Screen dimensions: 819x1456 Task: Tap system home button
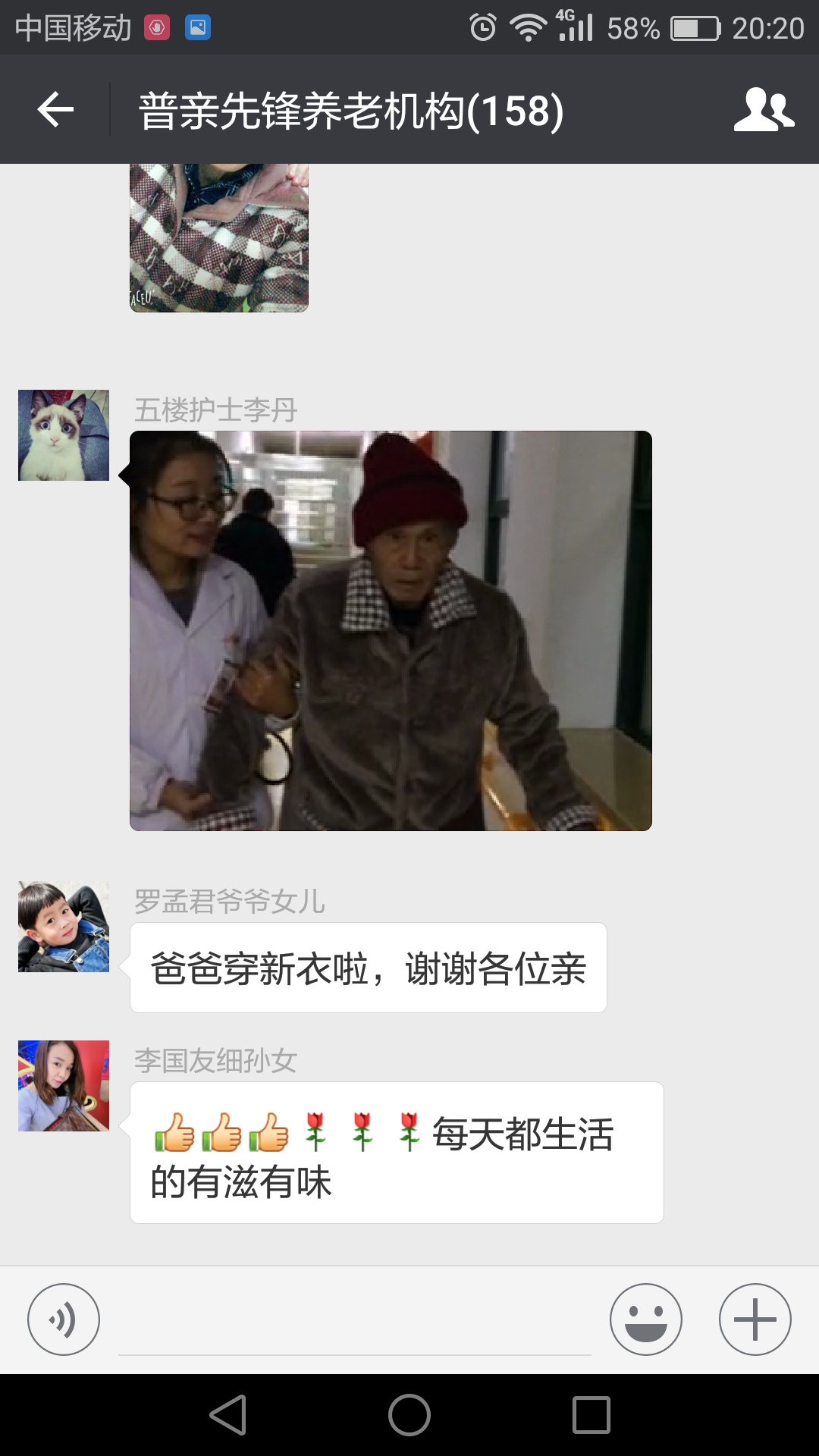tap(409, 1415)
